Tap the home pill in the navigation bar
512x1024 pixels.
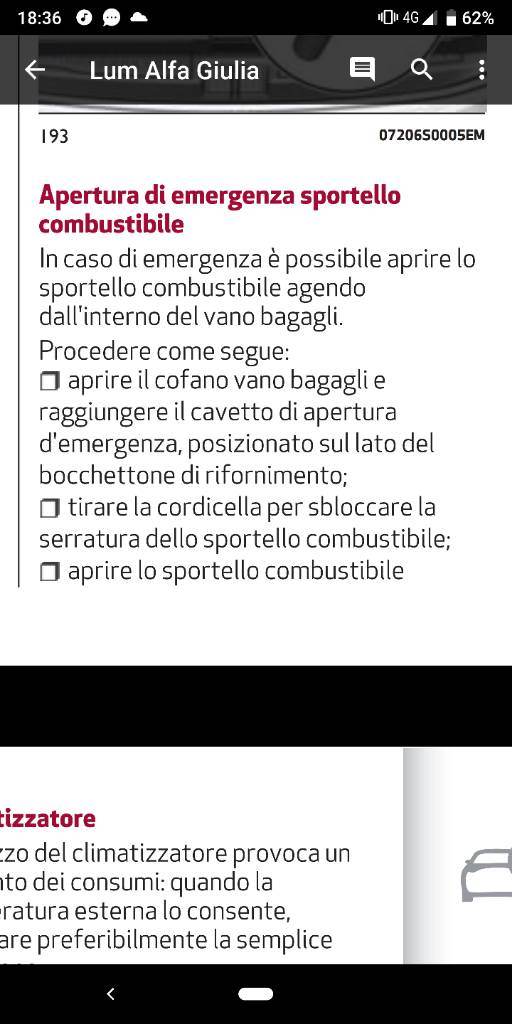pos(255,993)
